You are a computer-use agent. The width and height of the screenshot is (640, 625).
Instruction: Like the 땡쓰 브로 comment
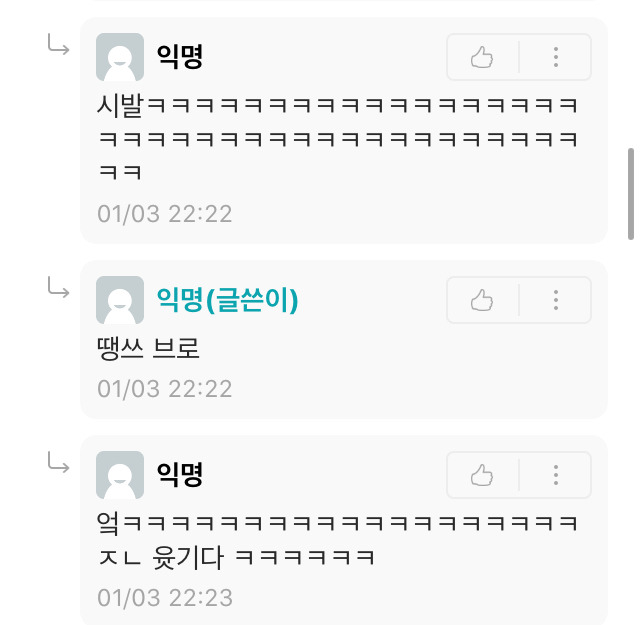pyautogui.click(x=482, y=300)
